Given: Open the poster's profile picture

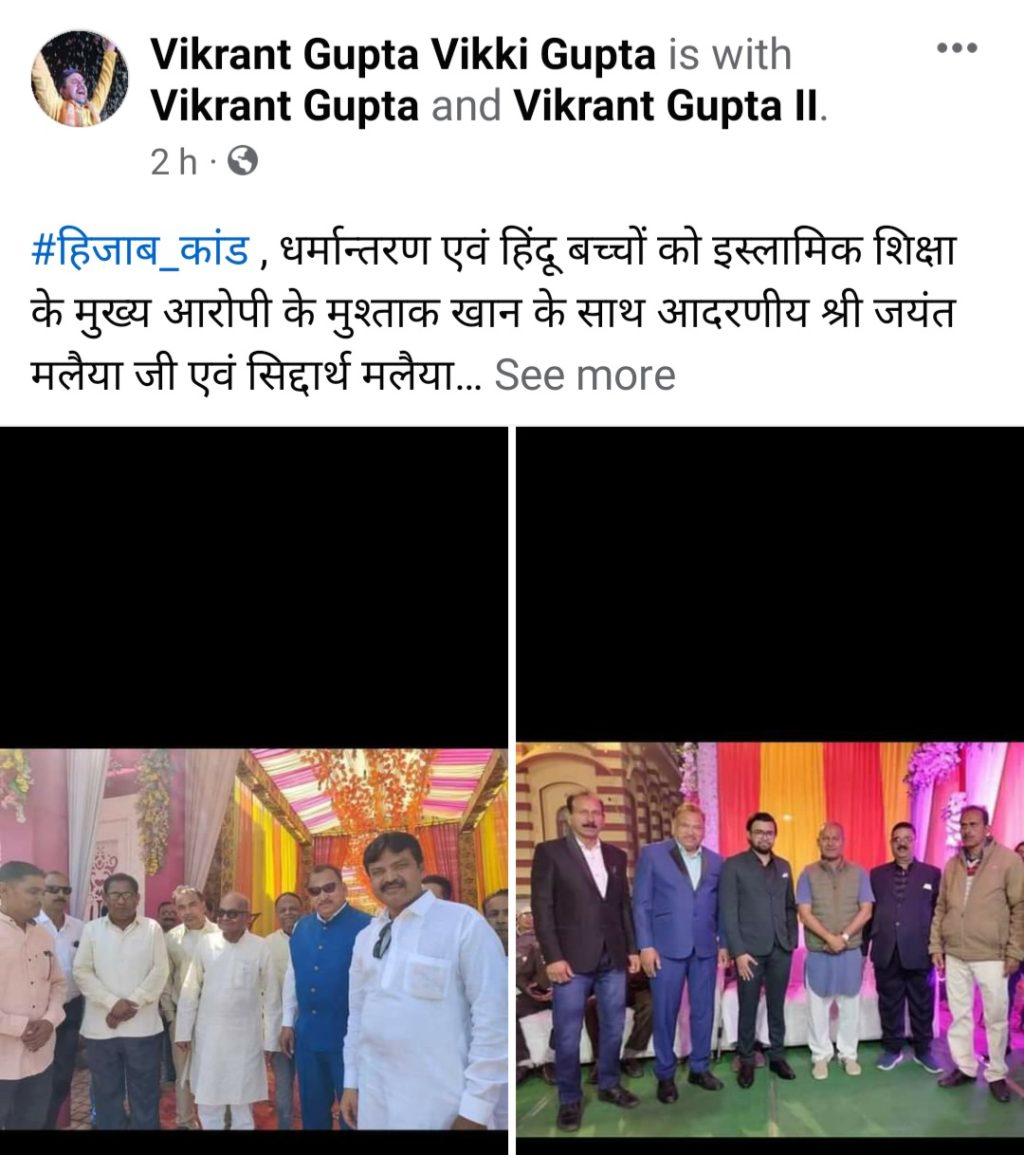Looking at the screenshot, I should click(x=80, y=78).
